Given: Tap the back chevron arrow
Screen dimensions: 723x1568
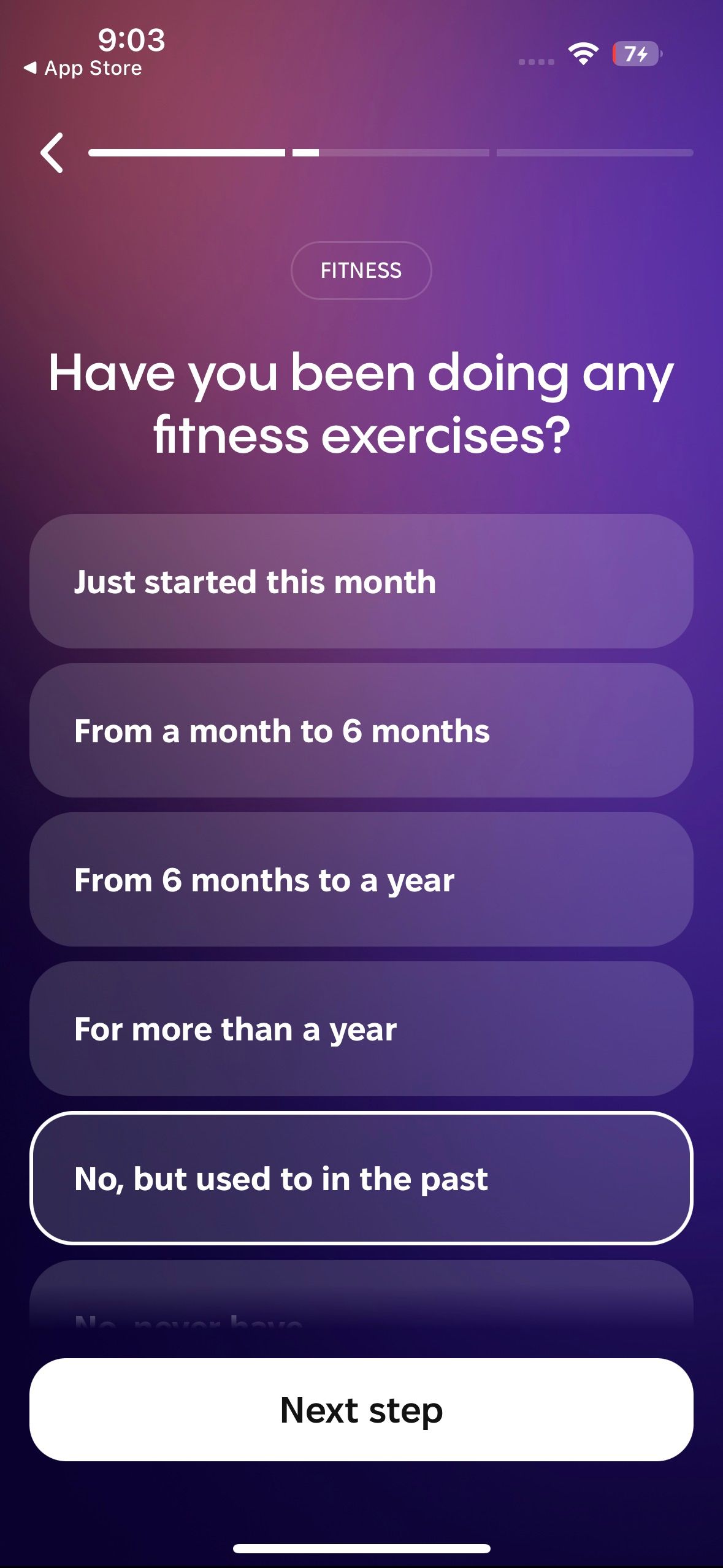Looking at the screenshot, I should [x=52, y=153].
